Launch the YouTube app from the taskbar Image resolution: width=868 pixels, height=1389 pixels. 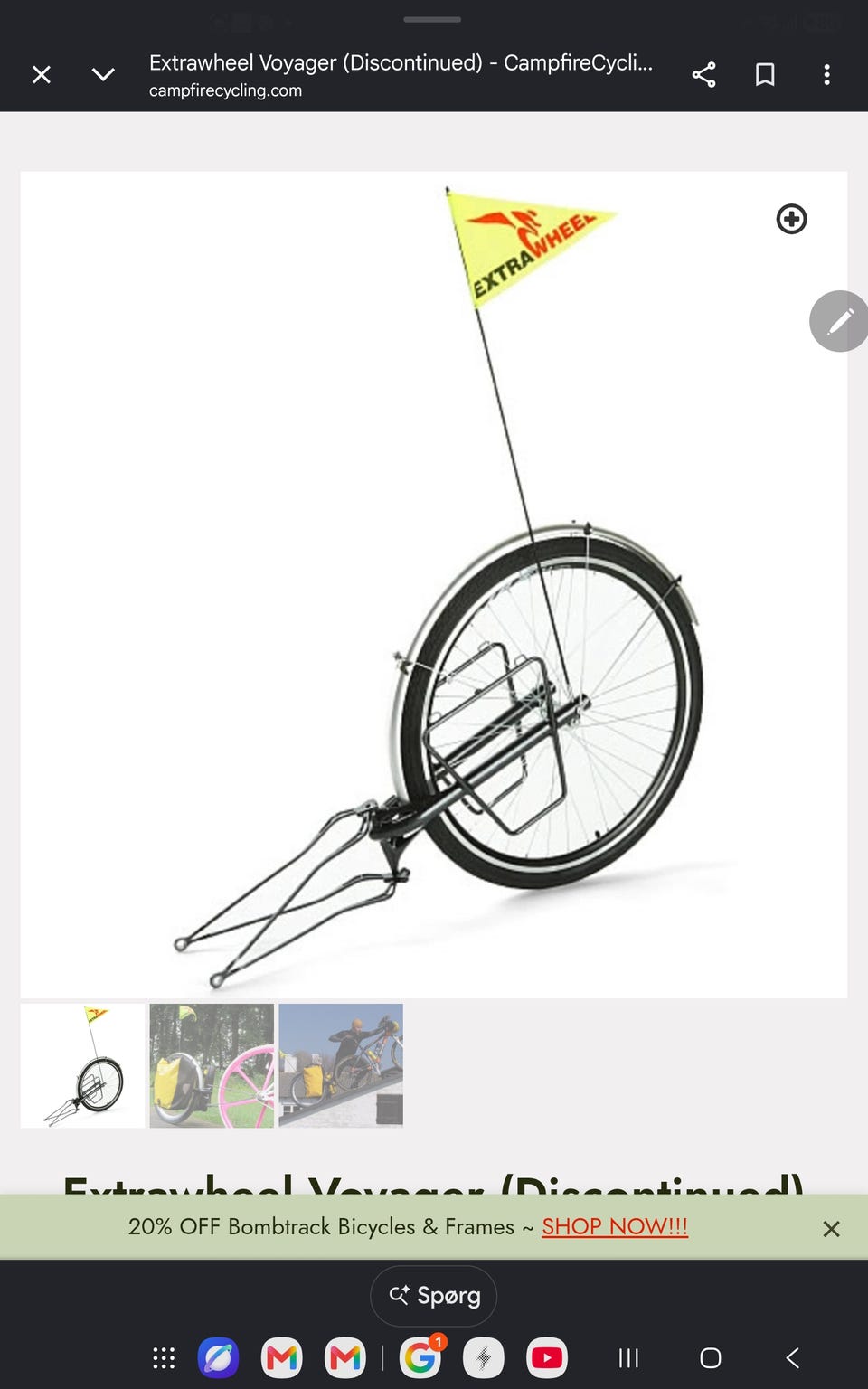547,1357
